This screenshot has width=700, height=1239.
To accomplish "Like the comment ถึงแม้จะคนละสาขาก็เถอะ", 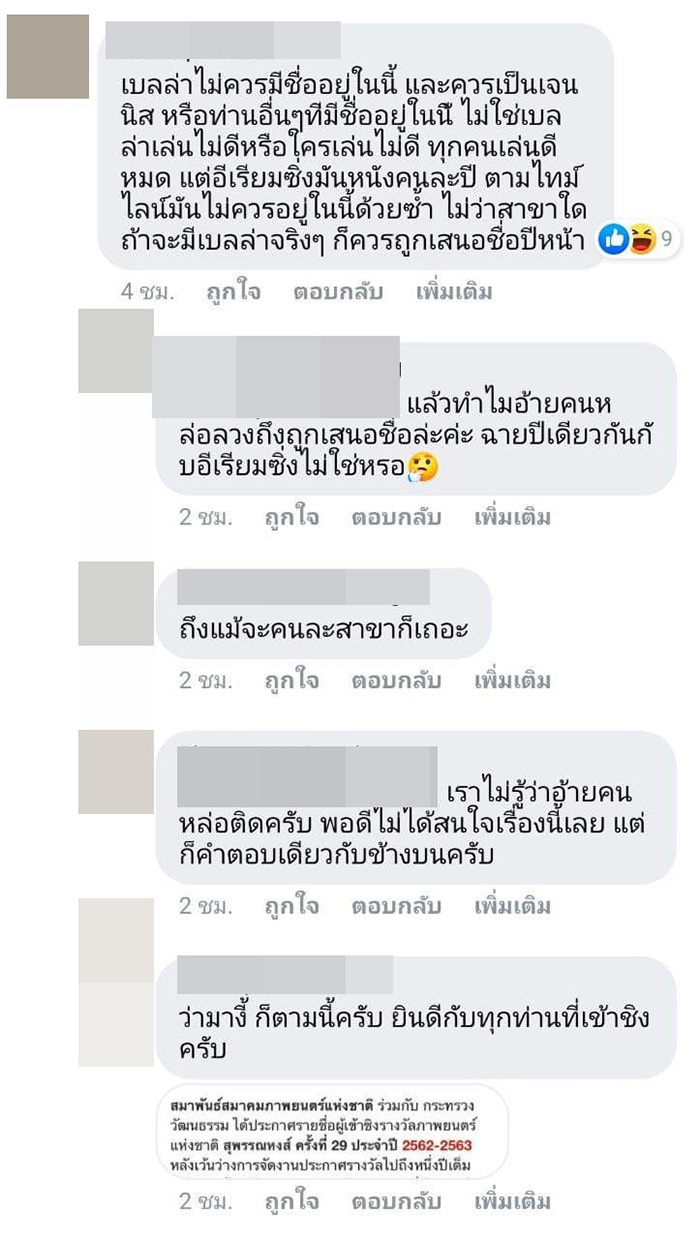I will (x=292, y=681).
